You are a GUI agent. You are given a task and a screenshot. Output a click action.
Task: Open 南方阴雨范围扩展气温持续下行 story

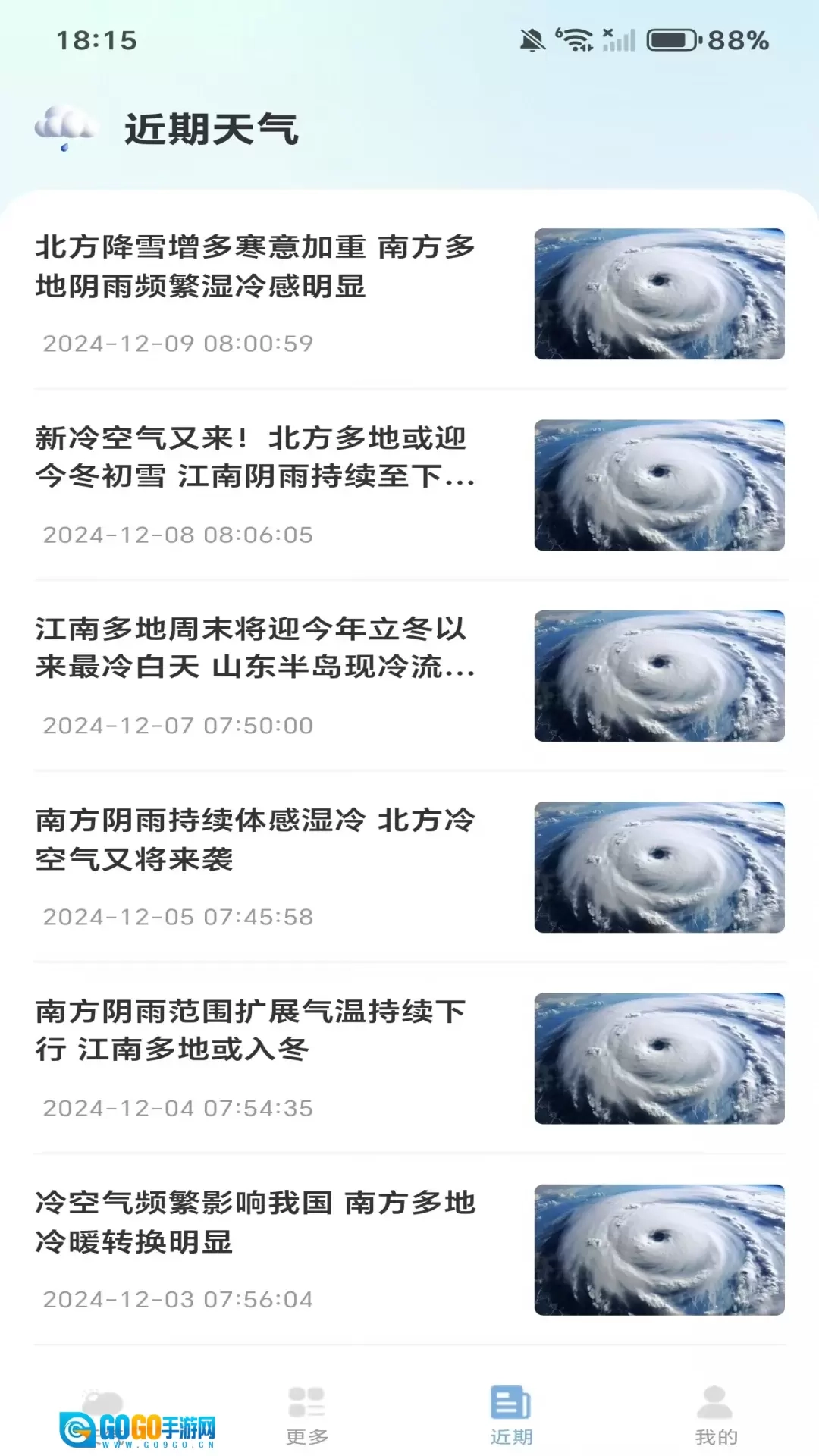pyautogui.click(x=256, y=1031)
